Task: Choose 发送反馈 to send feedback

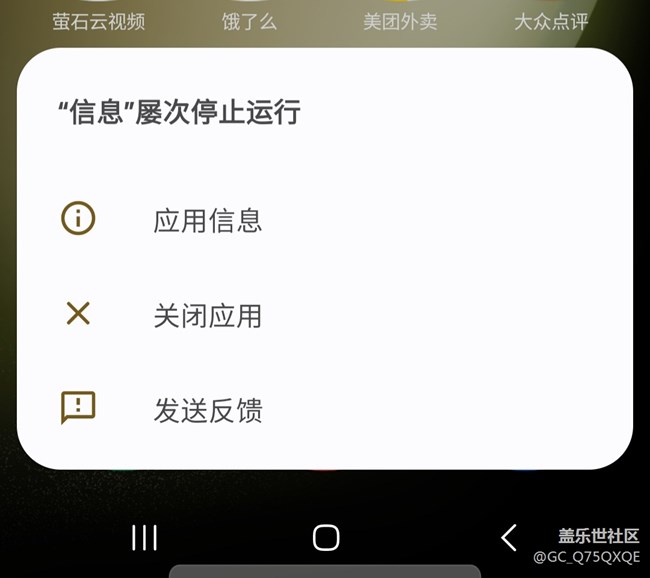Action: pyautogui.click(x=207, y=410)
